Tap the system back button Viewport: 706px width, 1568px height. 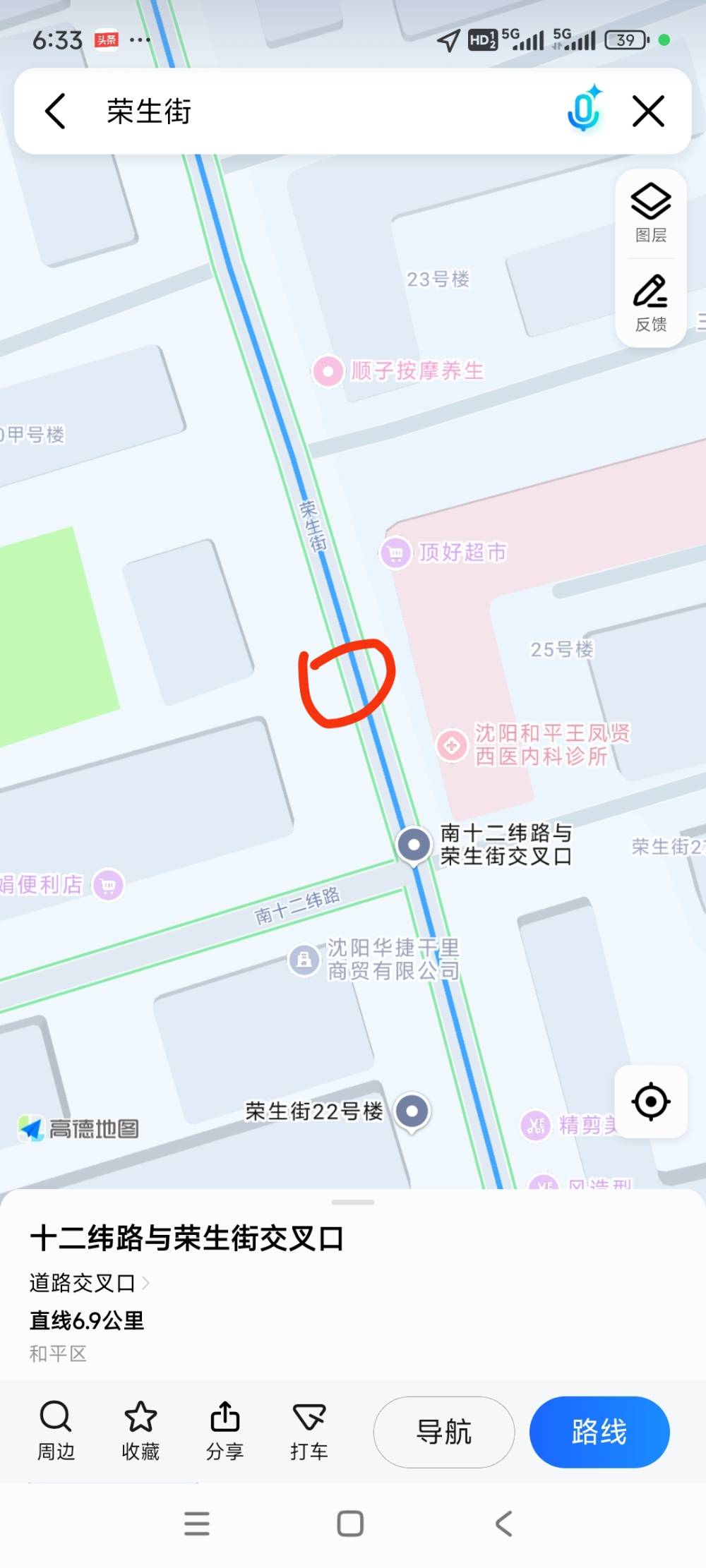504,1524
